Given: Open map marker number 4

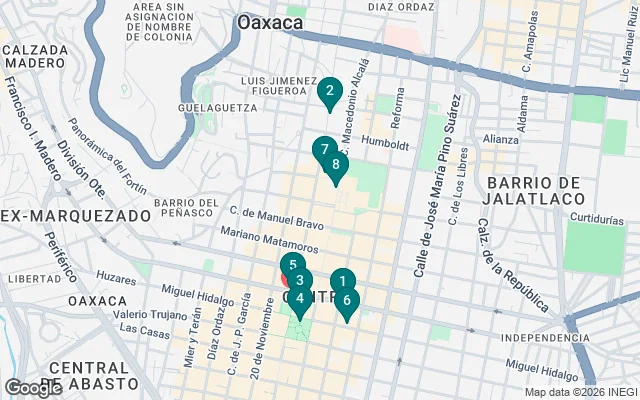Looking at the screenshot, I should click(300, 300).
